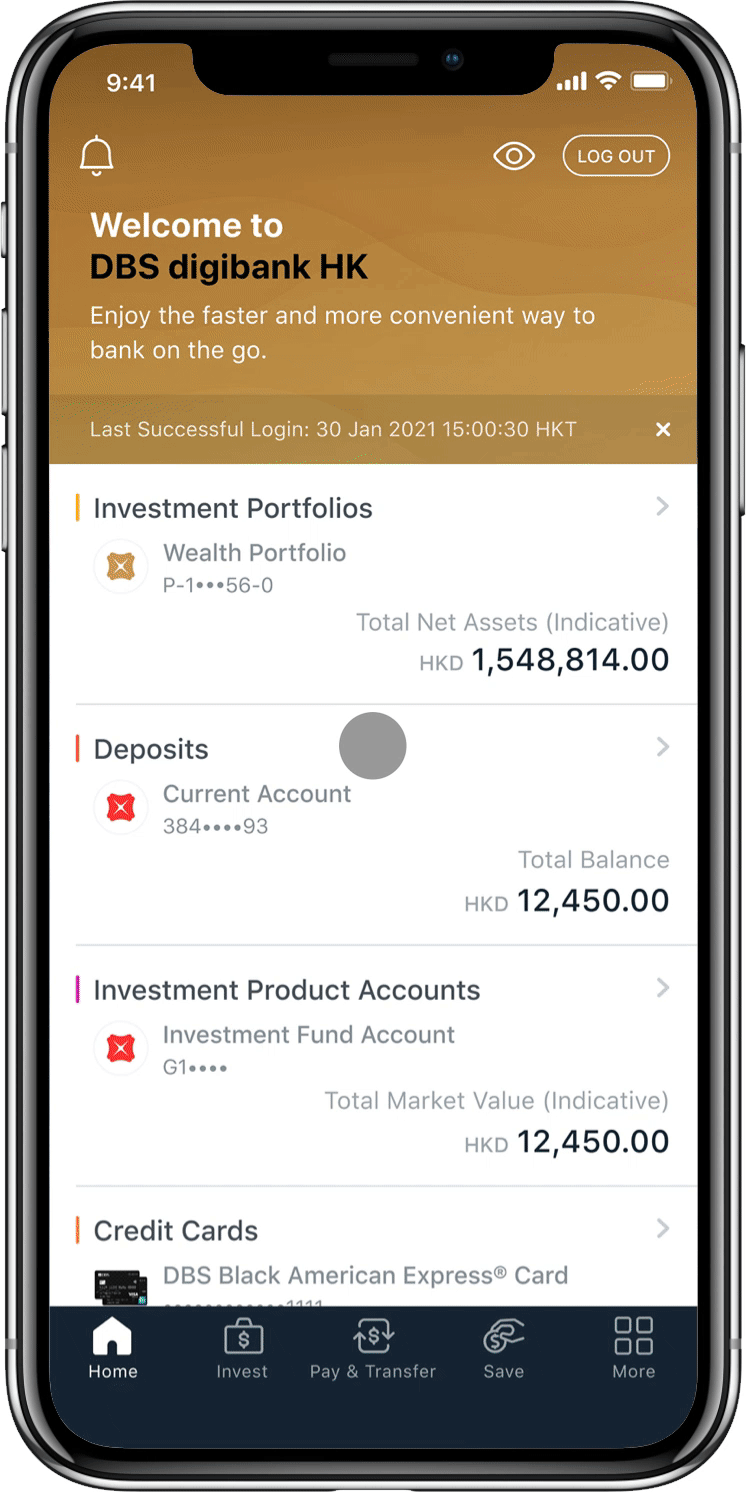Go to the Home tab
746x1492 pixels.
pyautogui.click(x=112, y=1348)
